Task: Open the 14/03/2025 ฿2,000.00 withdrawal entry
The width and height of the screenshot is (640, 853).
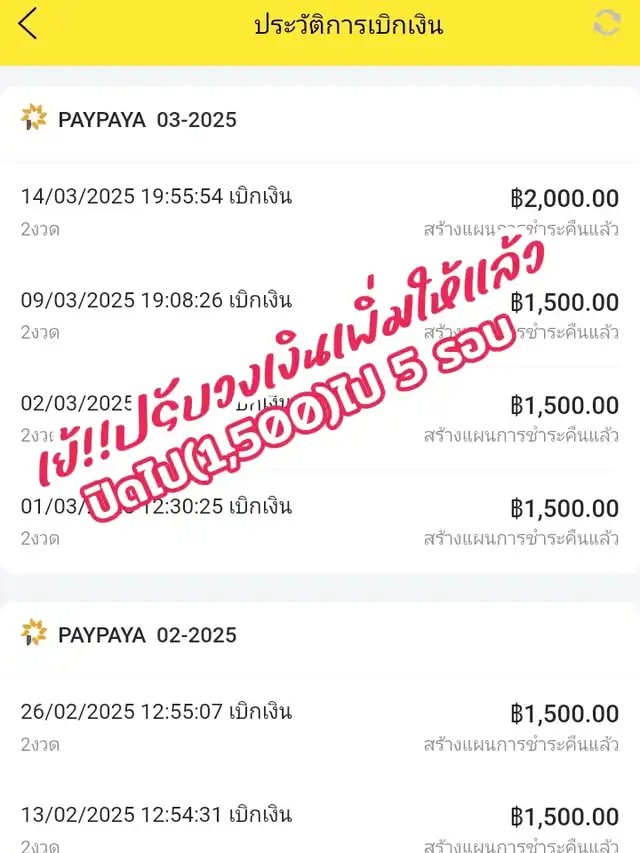Action: pyautogui.click(x=320, y=213)
